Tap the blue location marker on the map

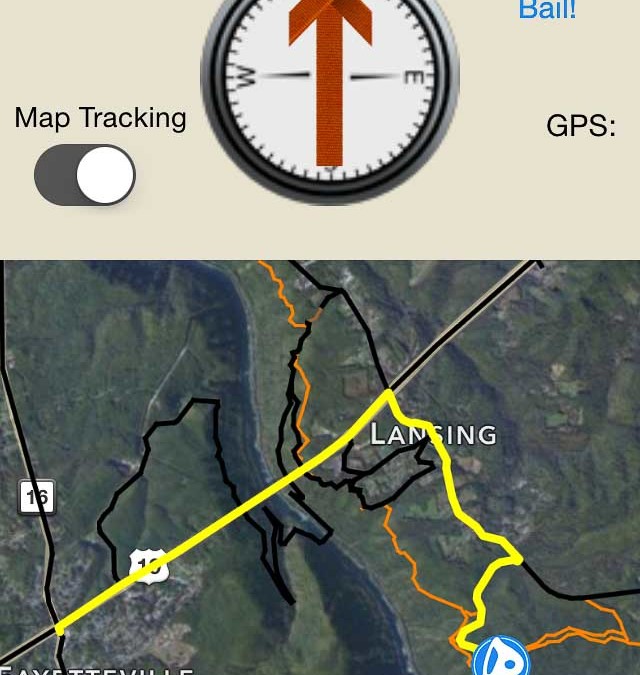coord(500,658)
